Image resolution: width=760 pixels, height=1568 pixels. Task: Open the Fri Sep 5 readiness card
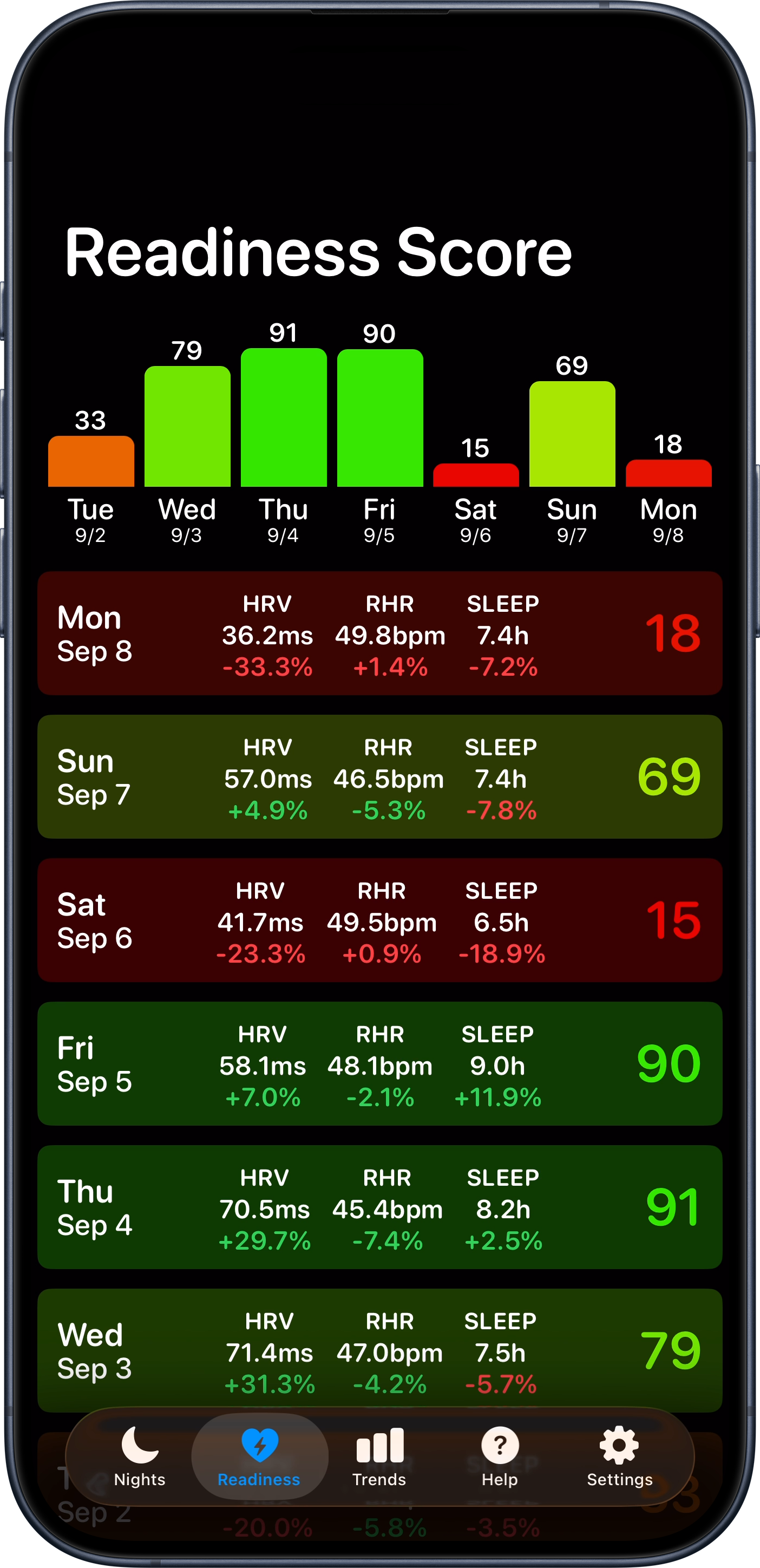click(379, 1063)
